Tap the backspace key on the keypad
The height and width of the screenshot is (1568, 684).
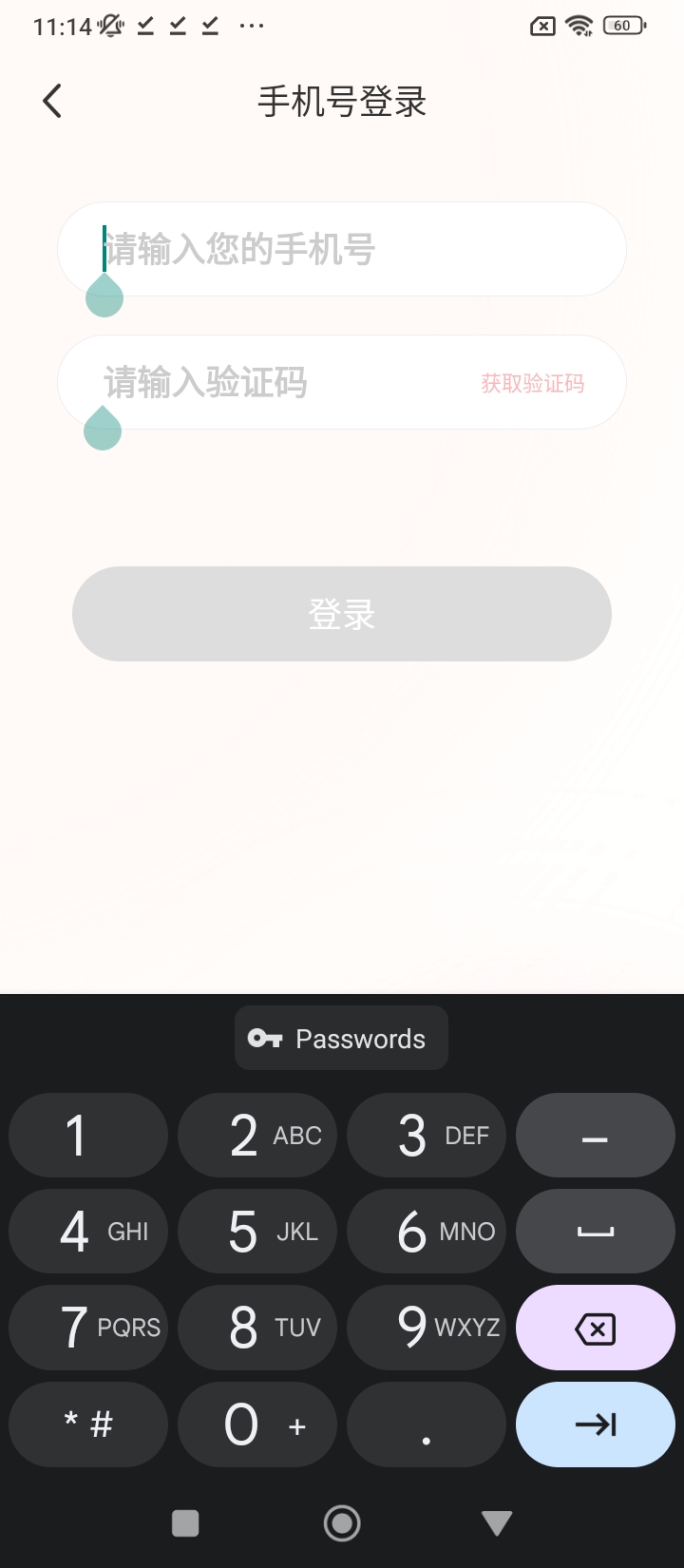[596, 1328]
